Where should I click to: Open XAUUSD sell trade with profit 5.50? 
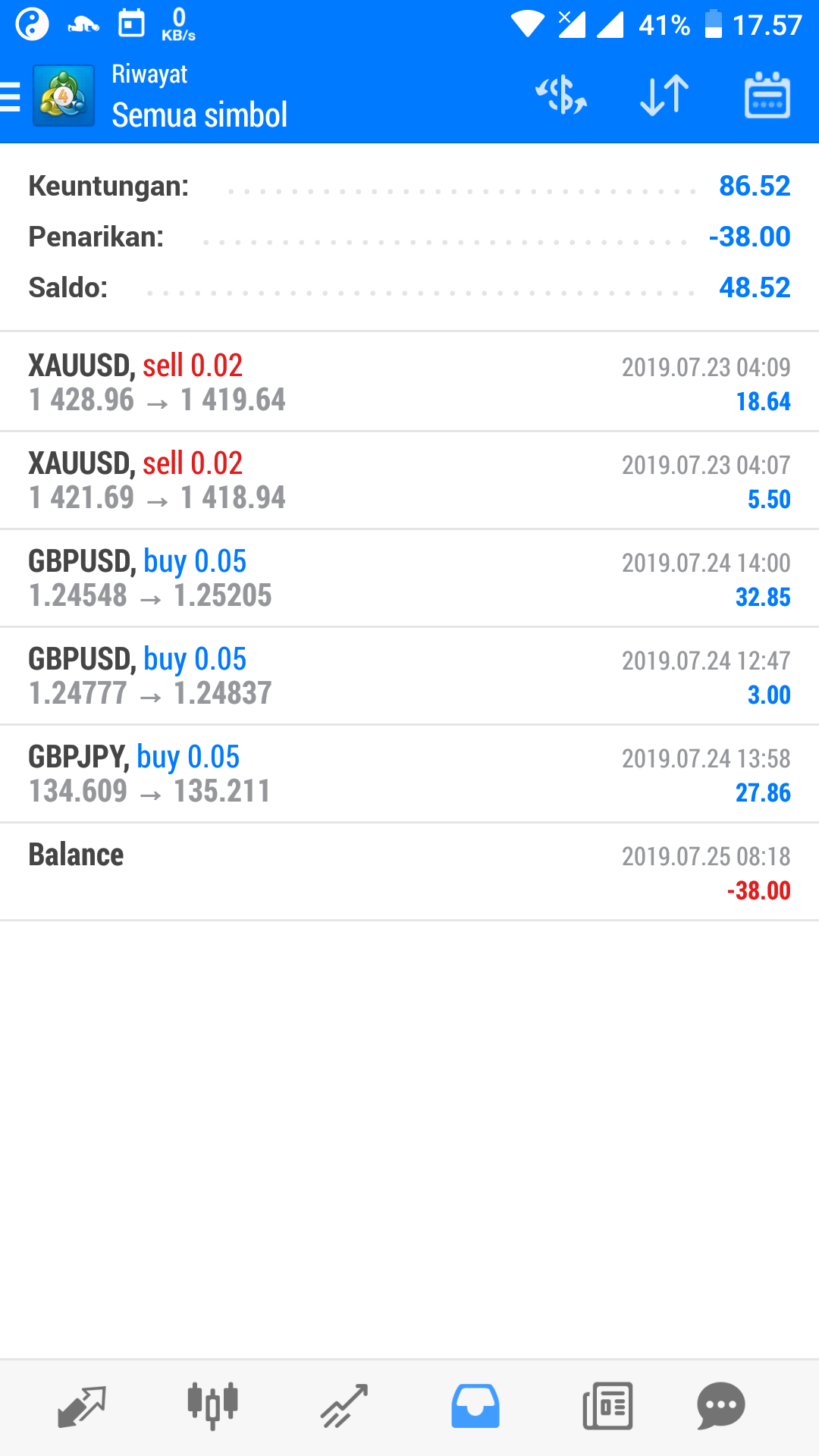coord(409,480)
